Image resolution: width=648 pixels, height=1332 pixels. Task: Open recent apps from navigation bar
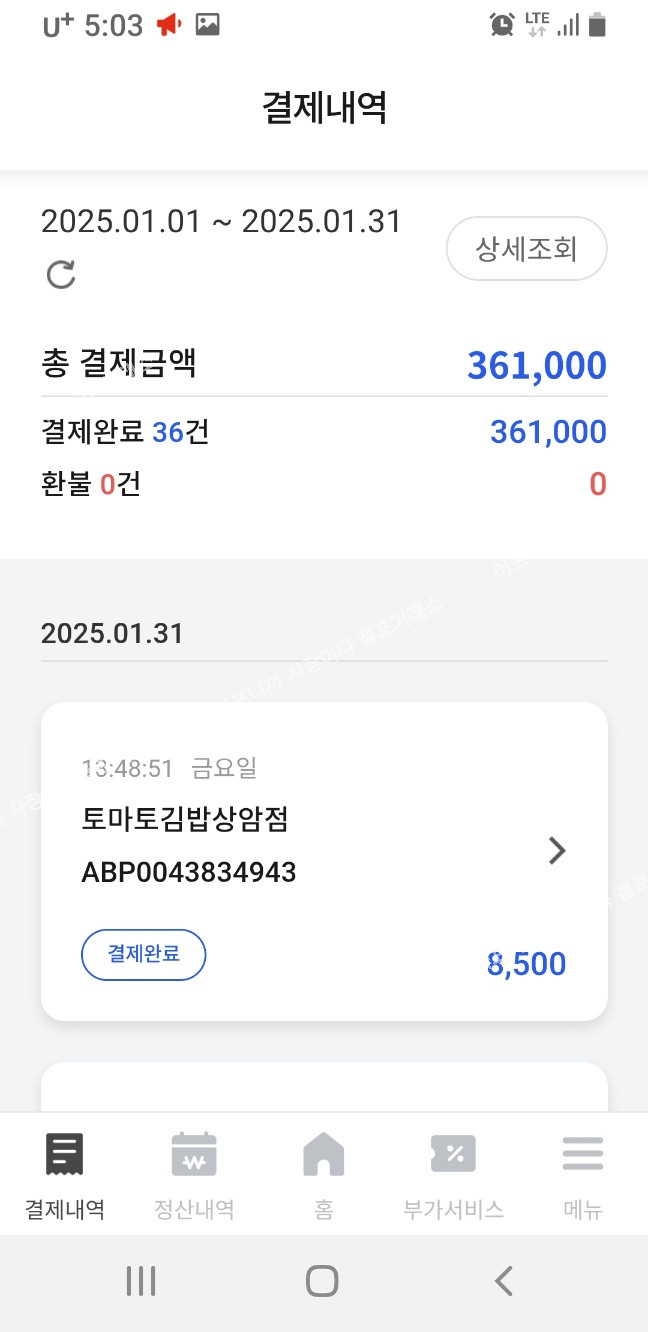[141, 1281]
